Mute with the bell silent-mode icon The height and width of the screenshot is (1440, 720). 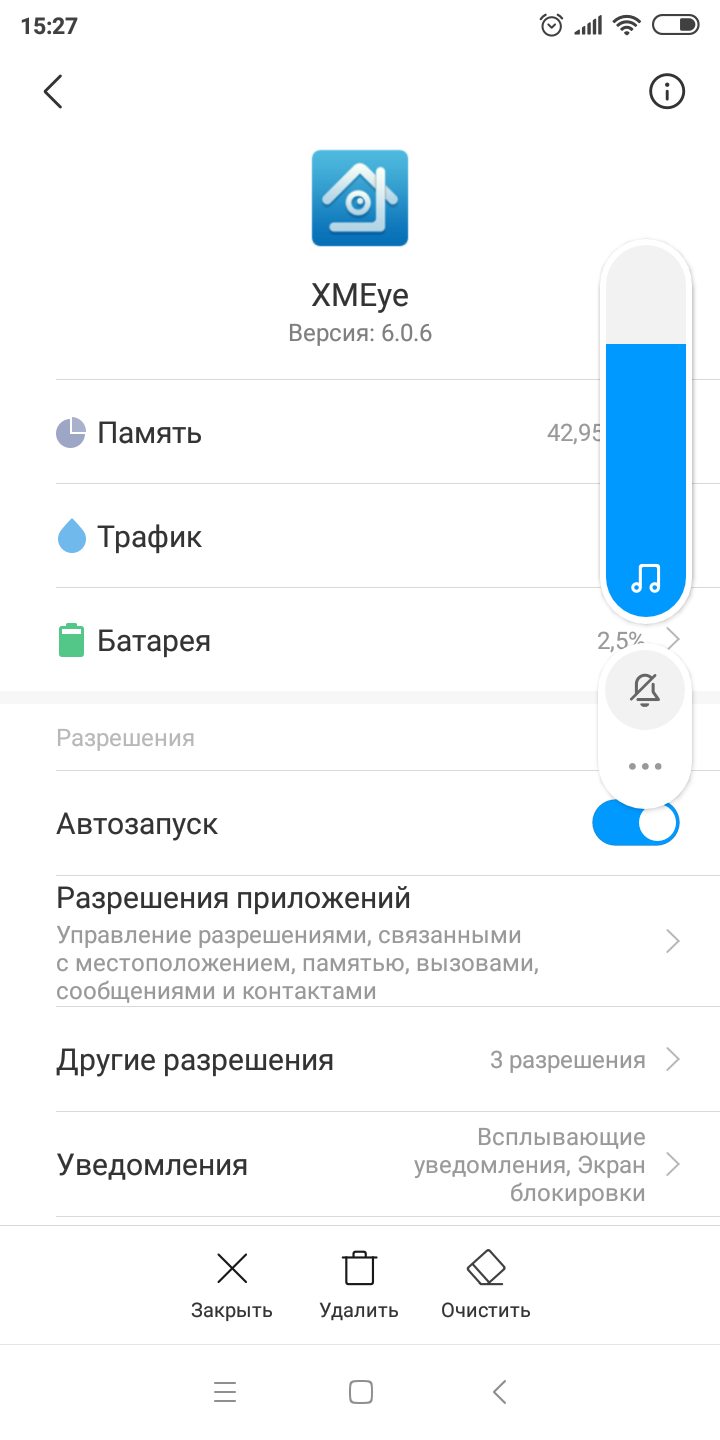coord(645,690)
